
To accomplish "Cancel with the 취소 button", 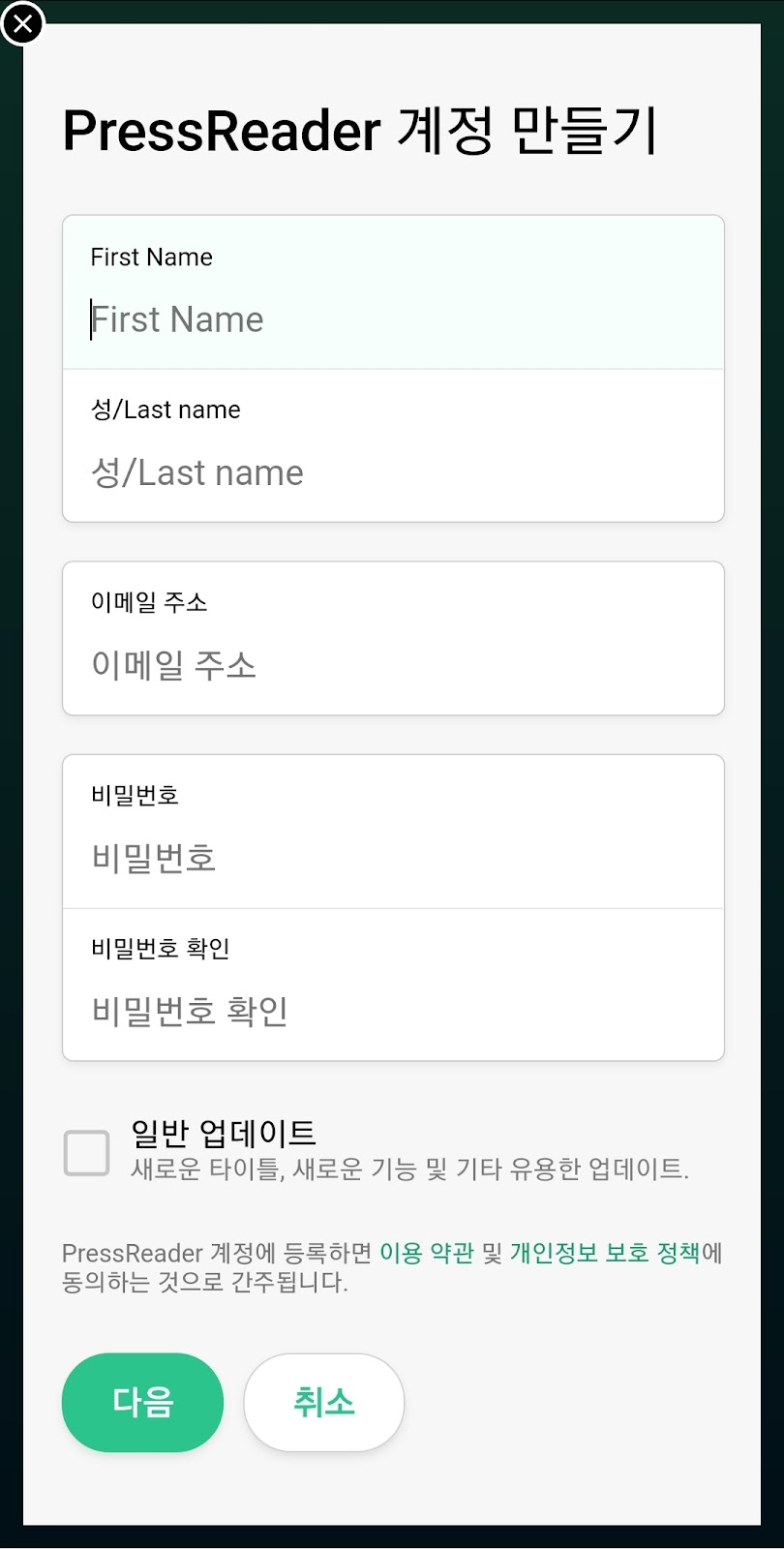I will point(323,1402).
